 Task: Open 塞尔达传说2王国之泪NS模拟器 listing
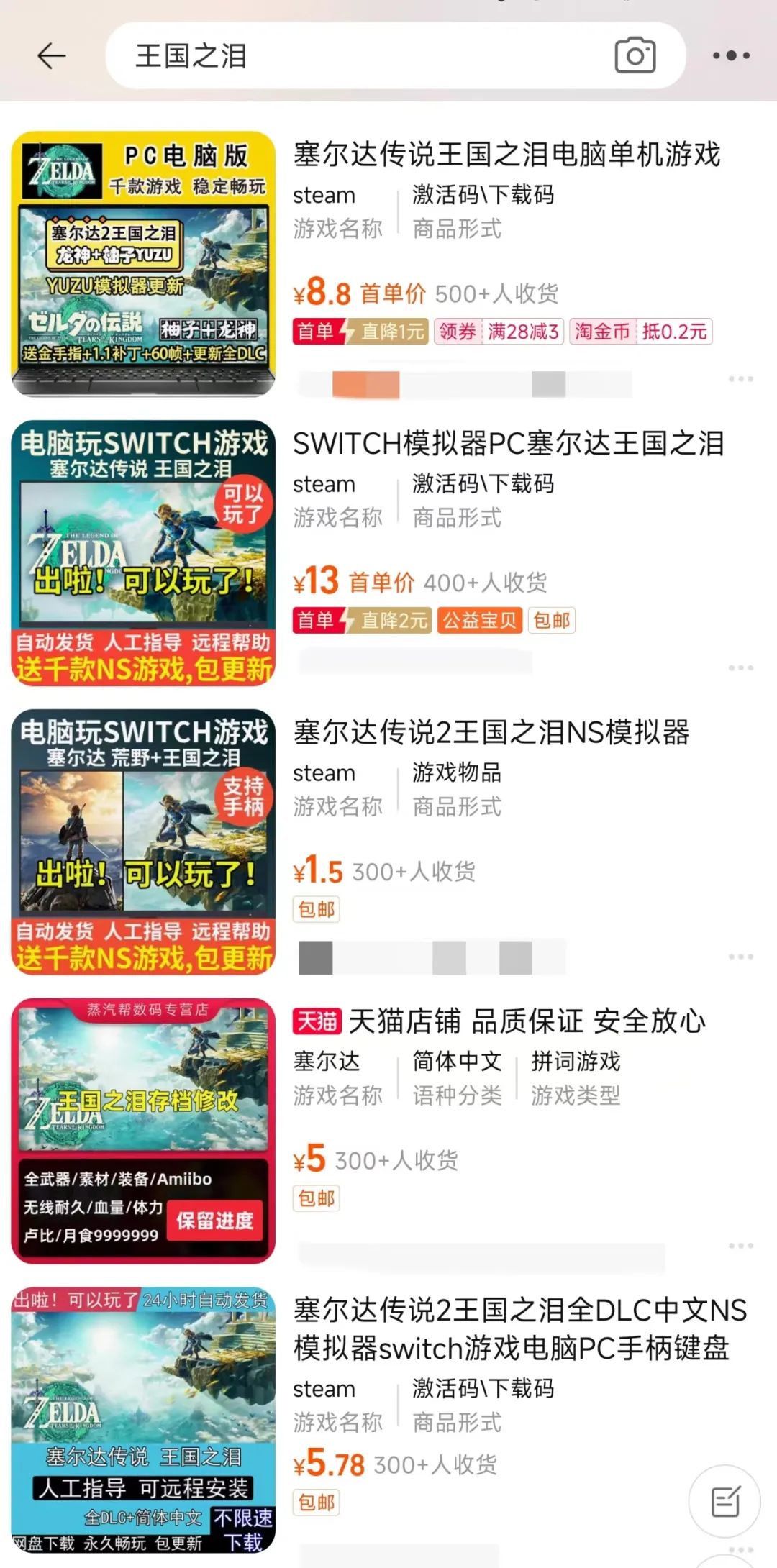(491, 733)
